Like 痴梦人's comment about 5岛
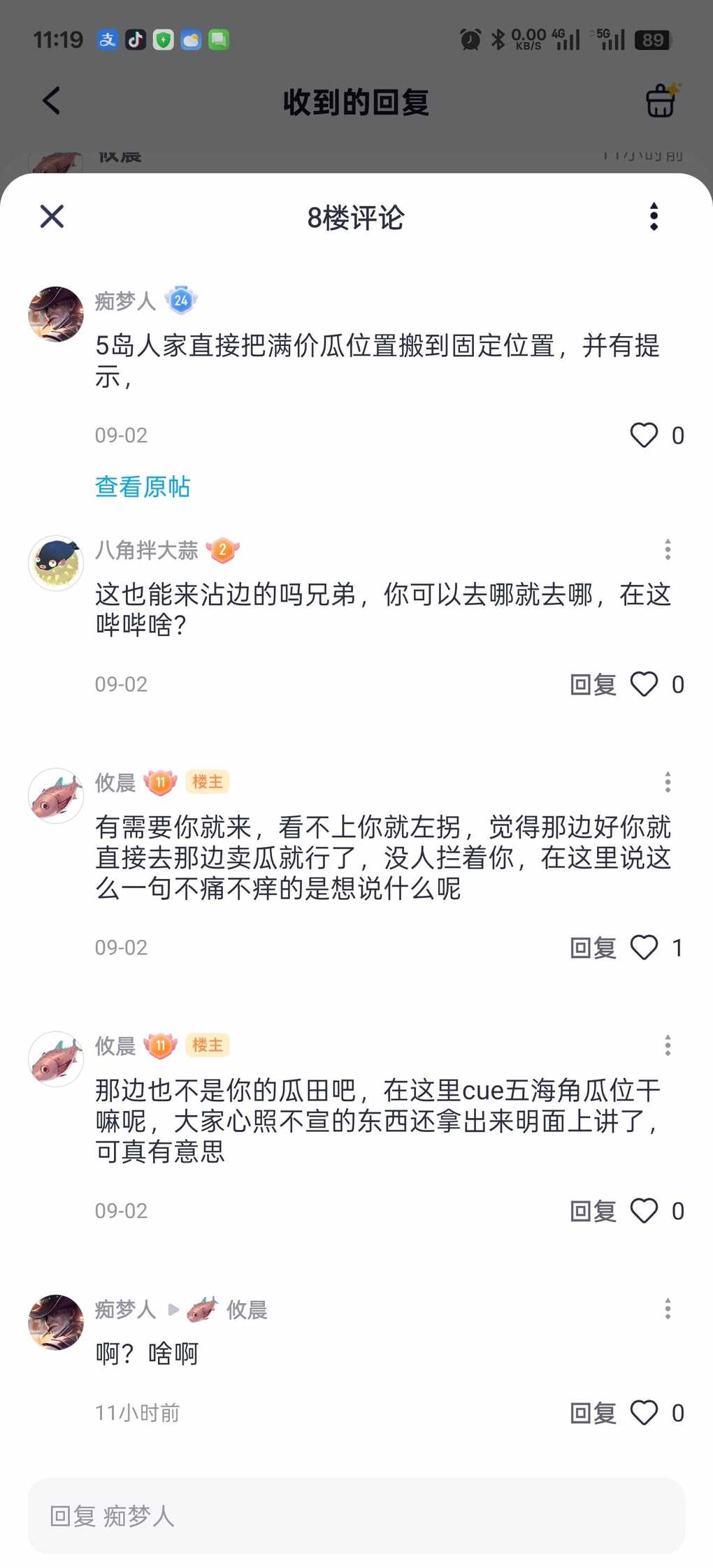The height and width of the screenshot is (1568, 713). 644,435
